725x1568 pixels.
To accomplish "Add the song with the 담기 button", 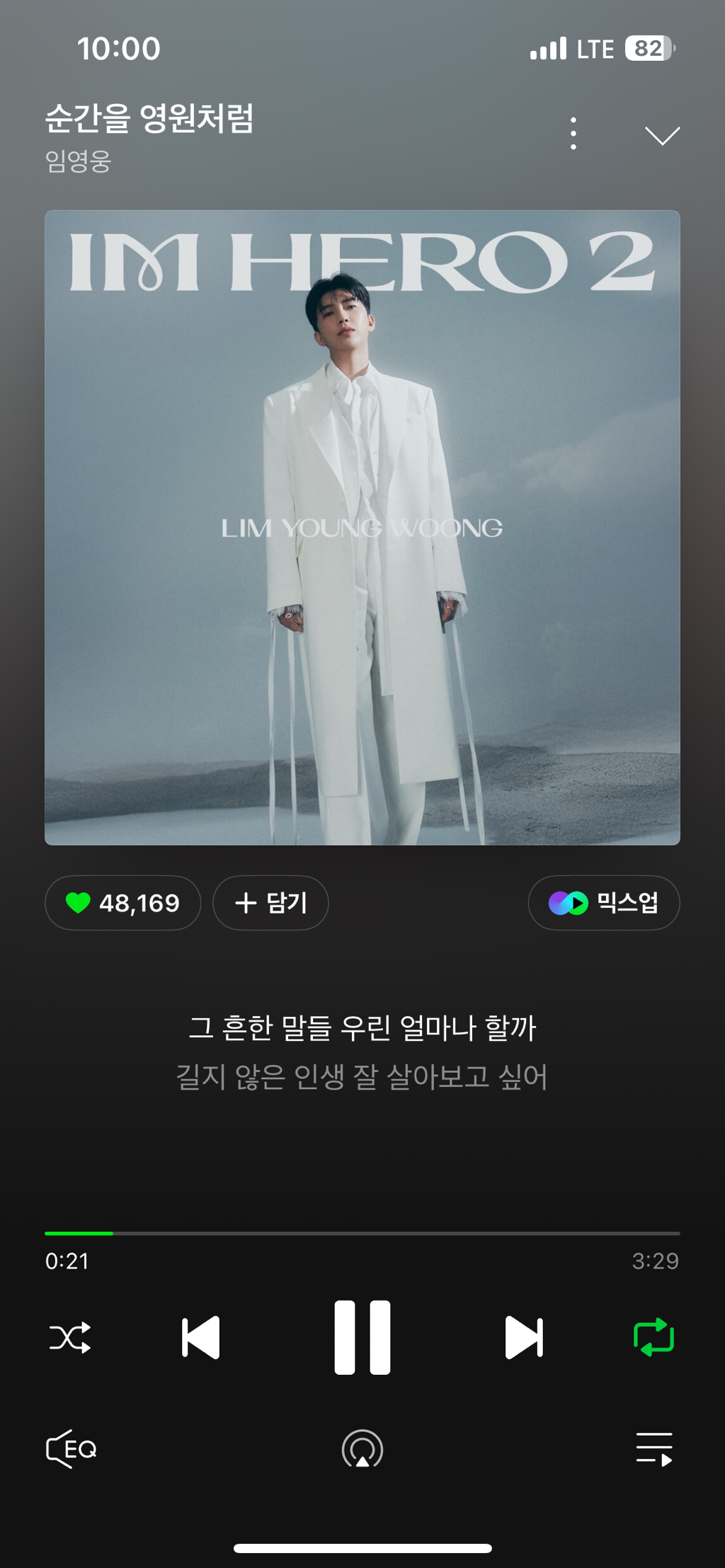I will coord(270,903).
